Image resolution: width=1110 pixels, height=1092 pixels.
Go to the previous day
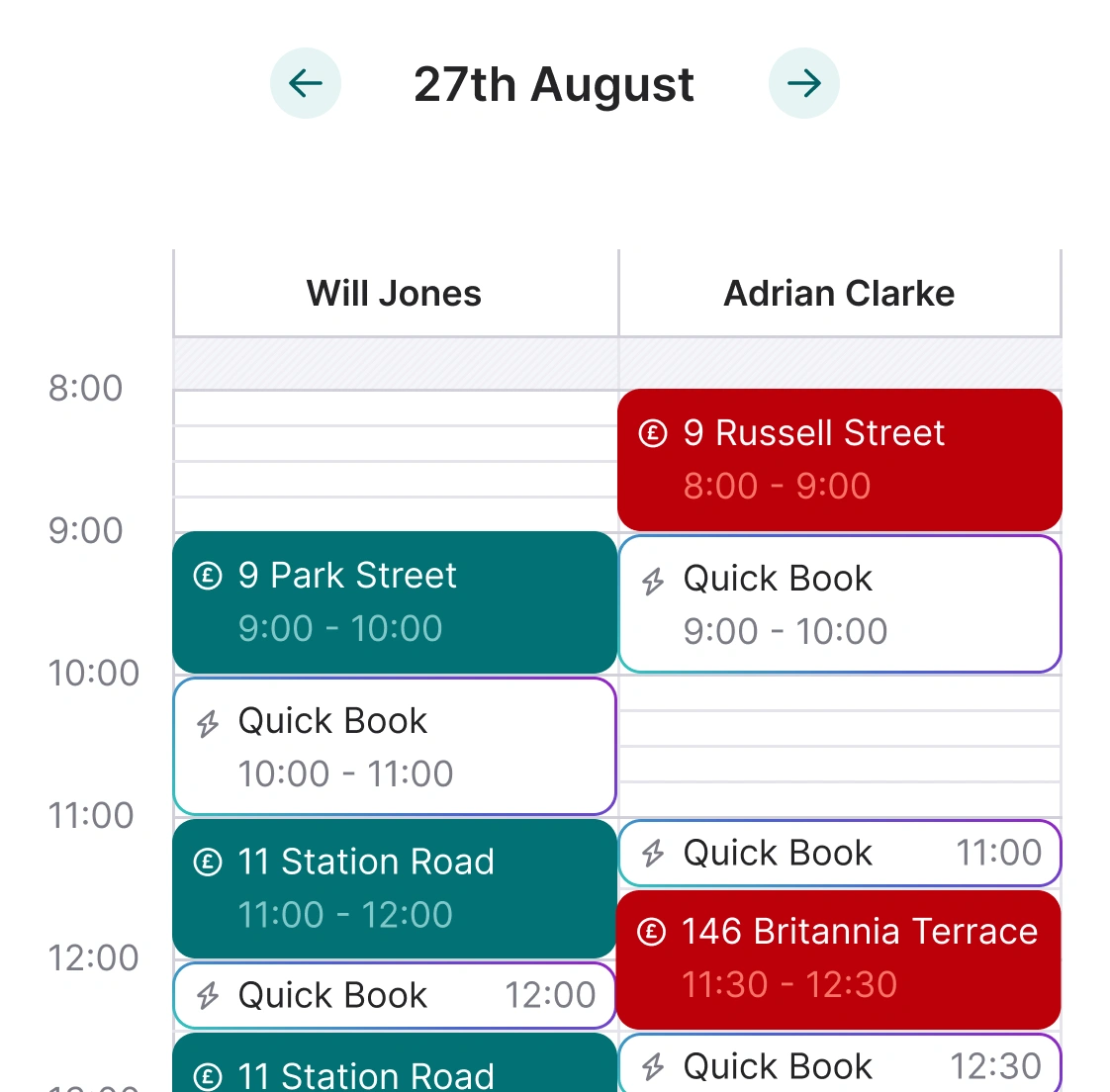306,83
